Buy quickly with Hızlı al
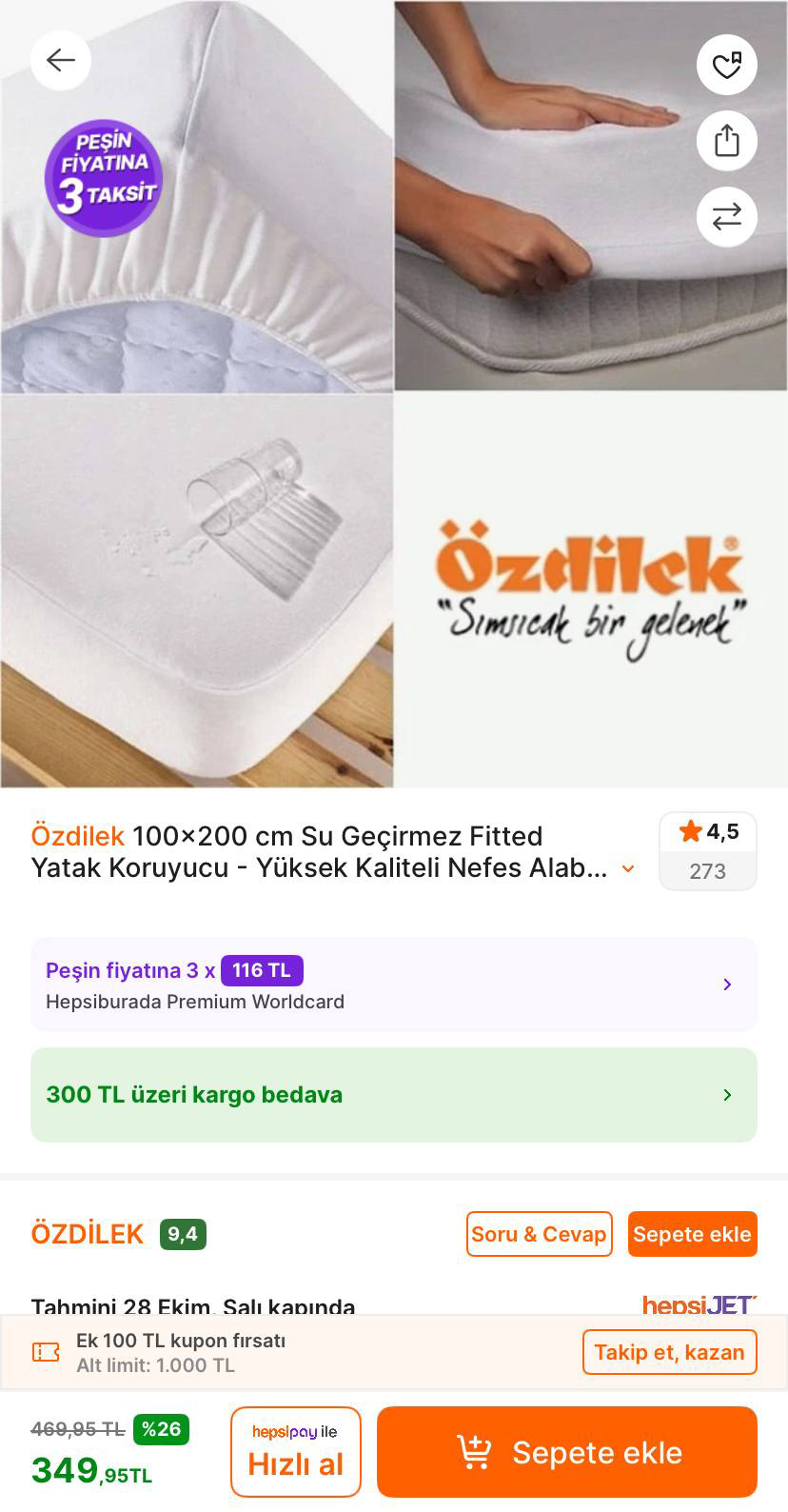This screenshot has width=788, height=1512. [295, 1452]
